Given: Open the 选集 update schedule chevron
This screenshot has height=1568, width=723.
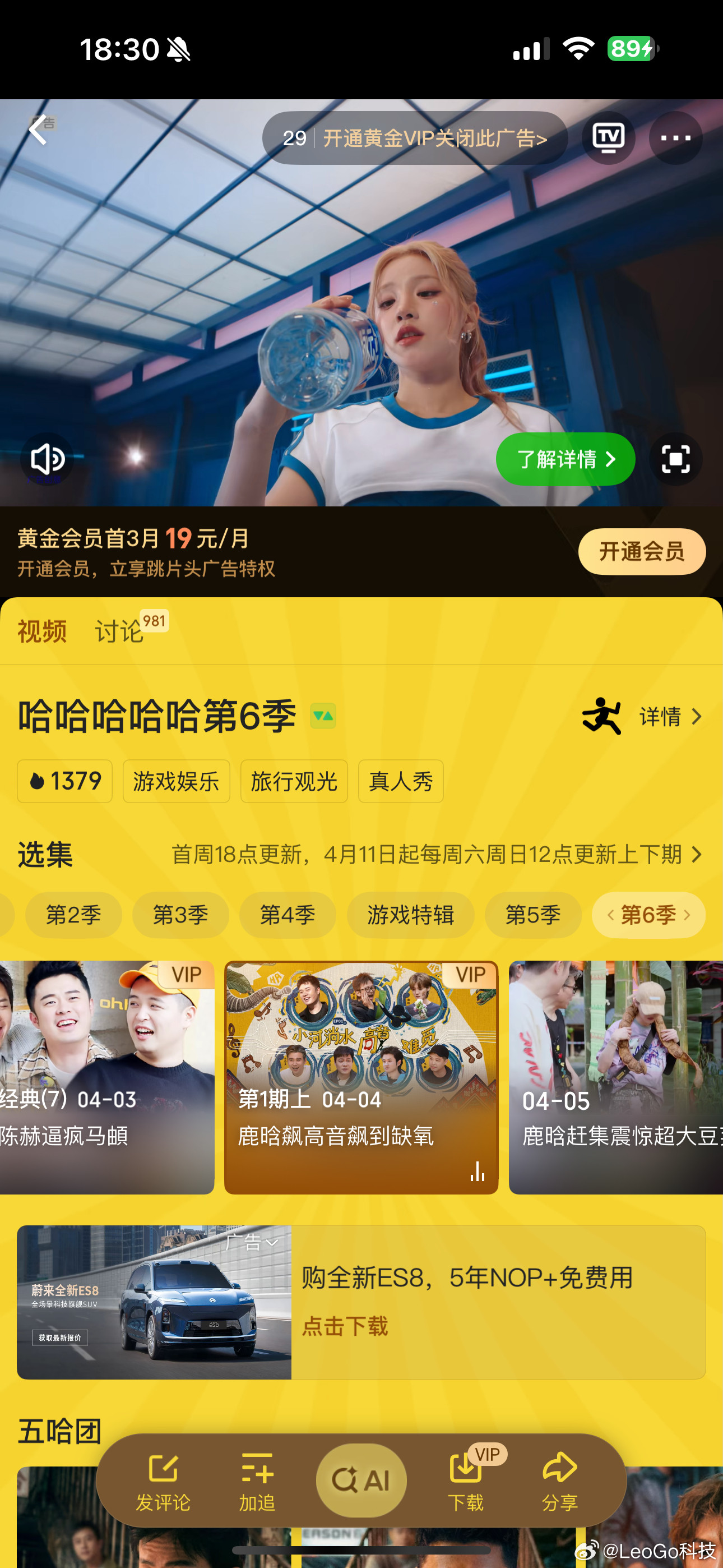Looking at the screenshot, I should [x=697, y=853].
